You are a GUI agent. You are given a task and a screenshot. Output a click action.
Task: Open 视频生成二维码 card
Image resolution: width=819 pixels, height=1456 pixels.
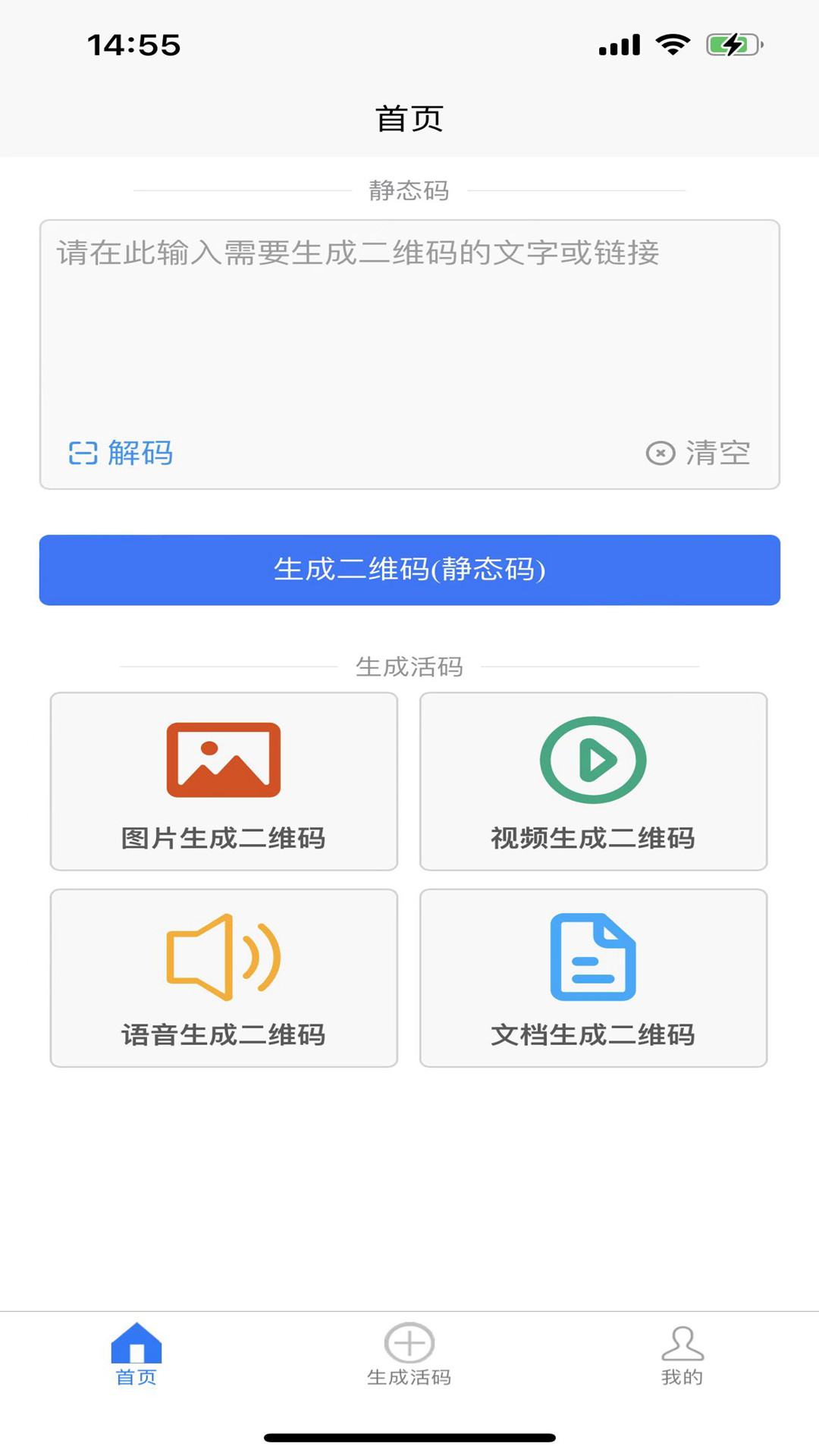click(593, 781)
